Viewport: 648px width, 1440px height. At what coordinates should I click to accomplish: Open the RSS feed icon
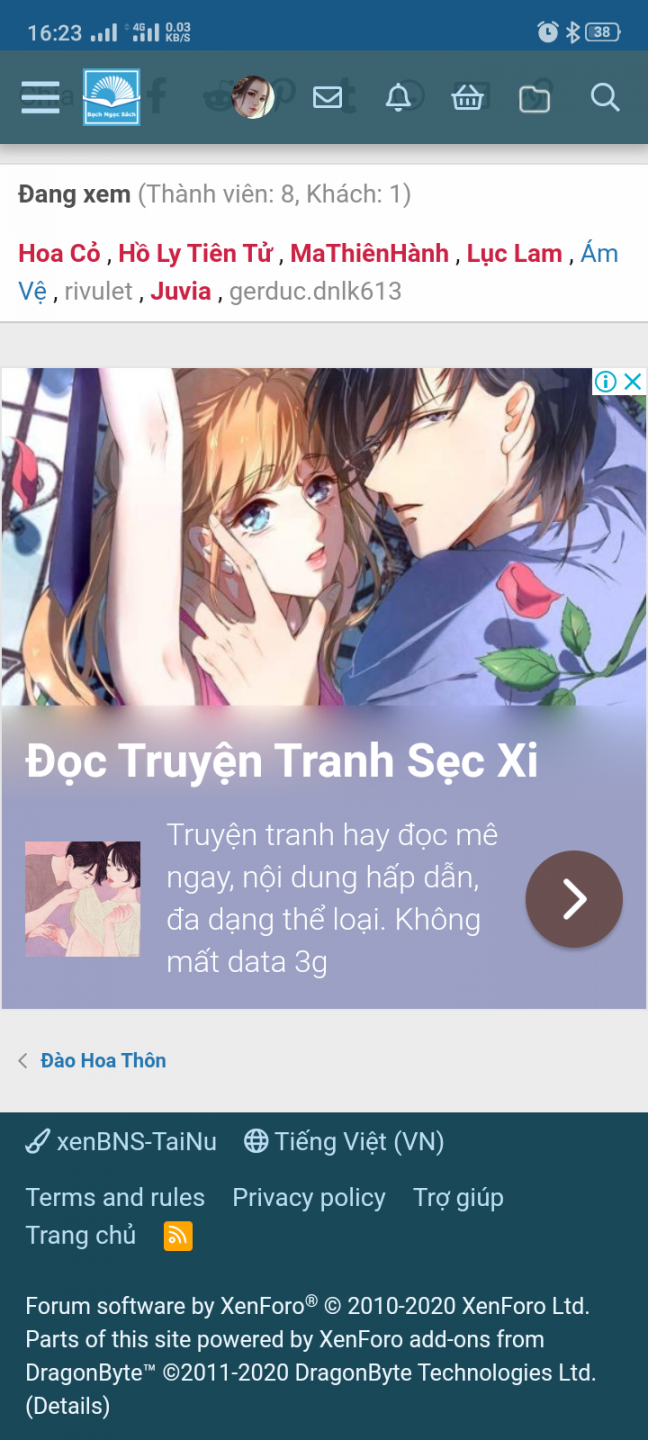point(178,1236)
